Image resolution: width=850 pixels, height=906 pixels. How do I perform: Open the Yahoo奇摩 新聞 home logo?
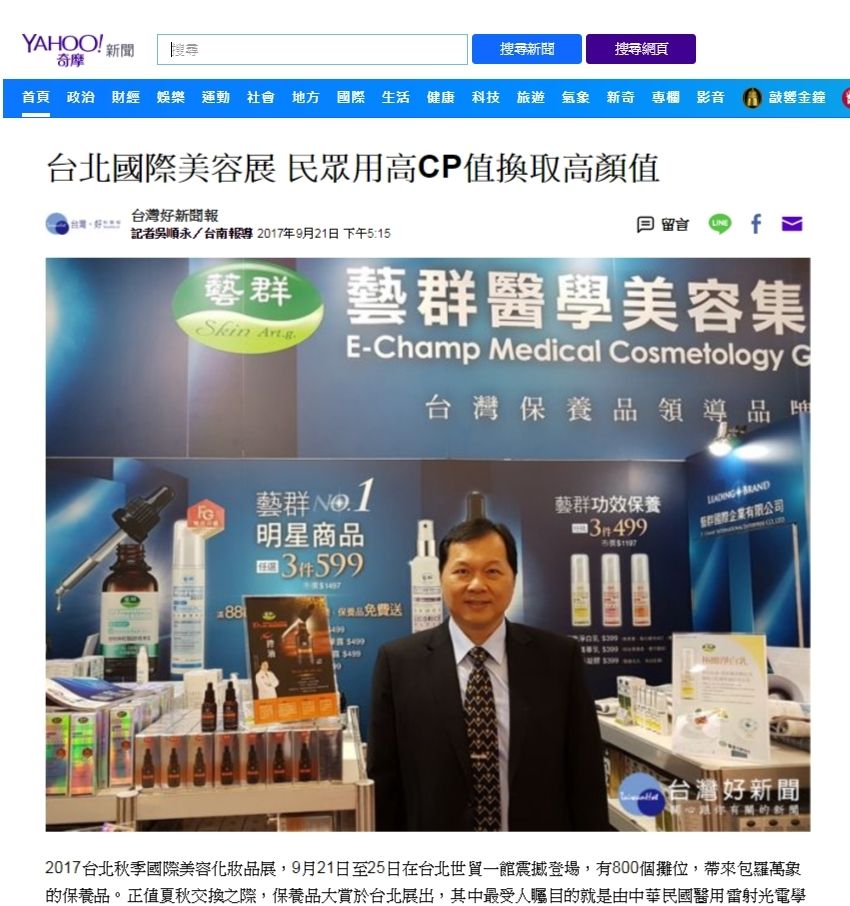[x=76, y=48]
